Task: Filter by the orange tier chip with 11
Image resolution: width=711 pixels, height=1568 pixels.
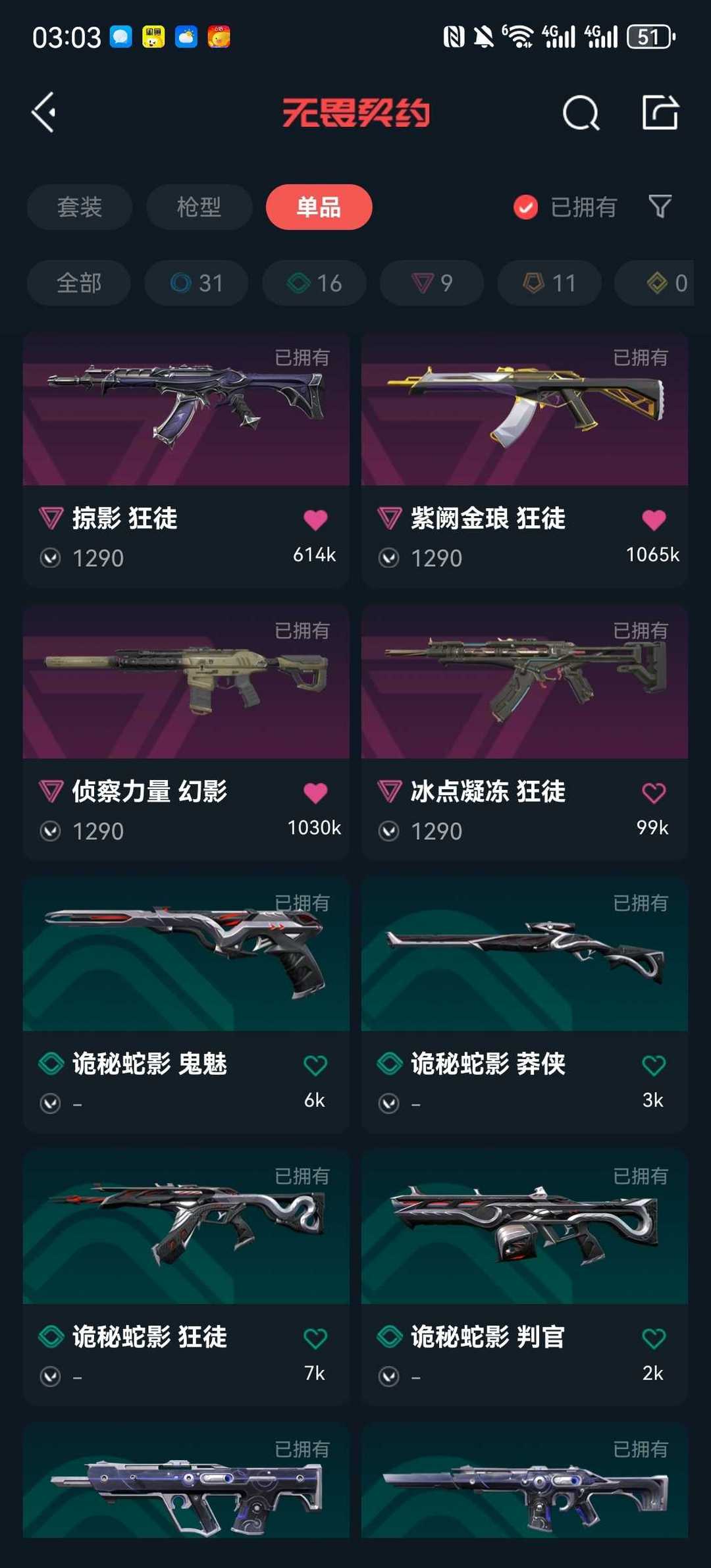Action: [549, 283]
